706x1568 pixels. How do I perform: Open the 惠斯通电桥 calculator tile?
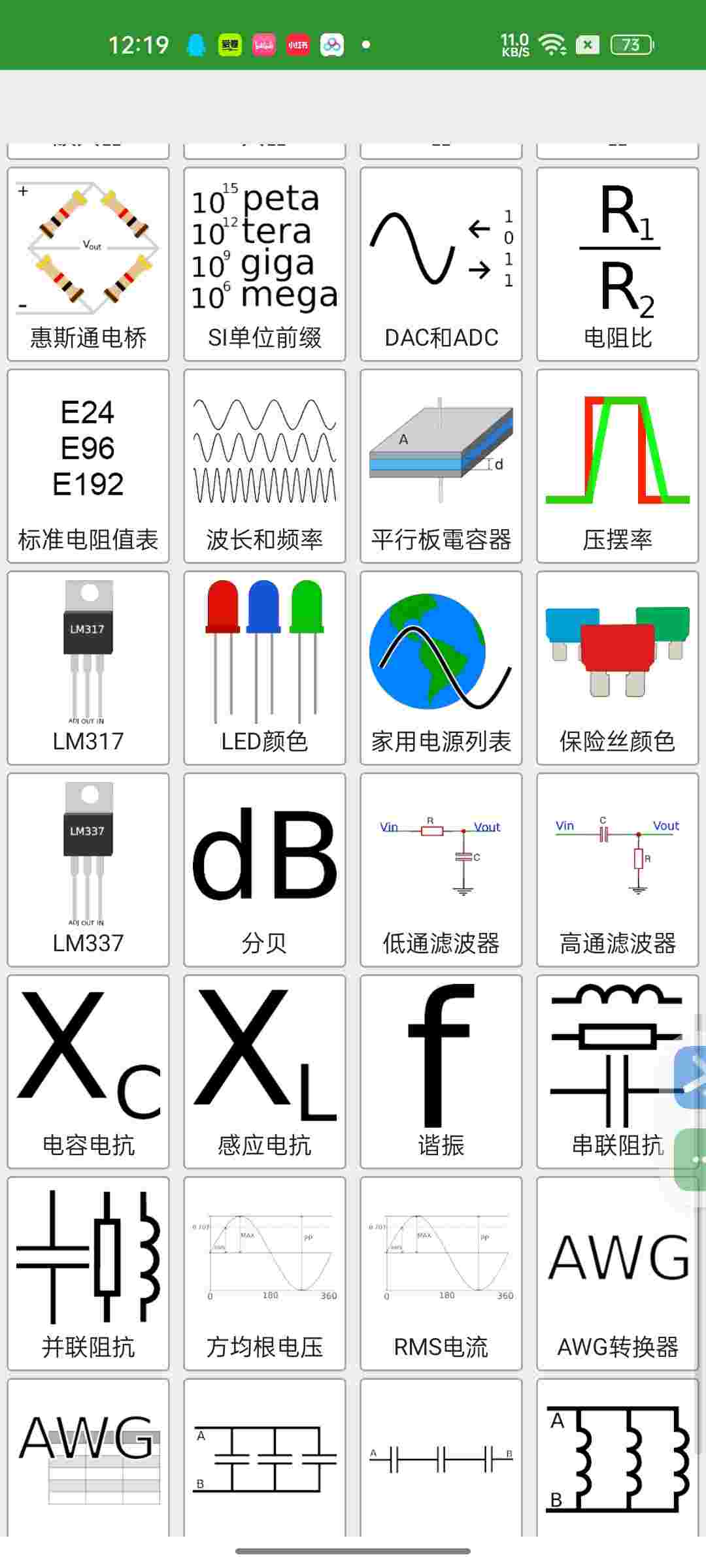[88, 264]
